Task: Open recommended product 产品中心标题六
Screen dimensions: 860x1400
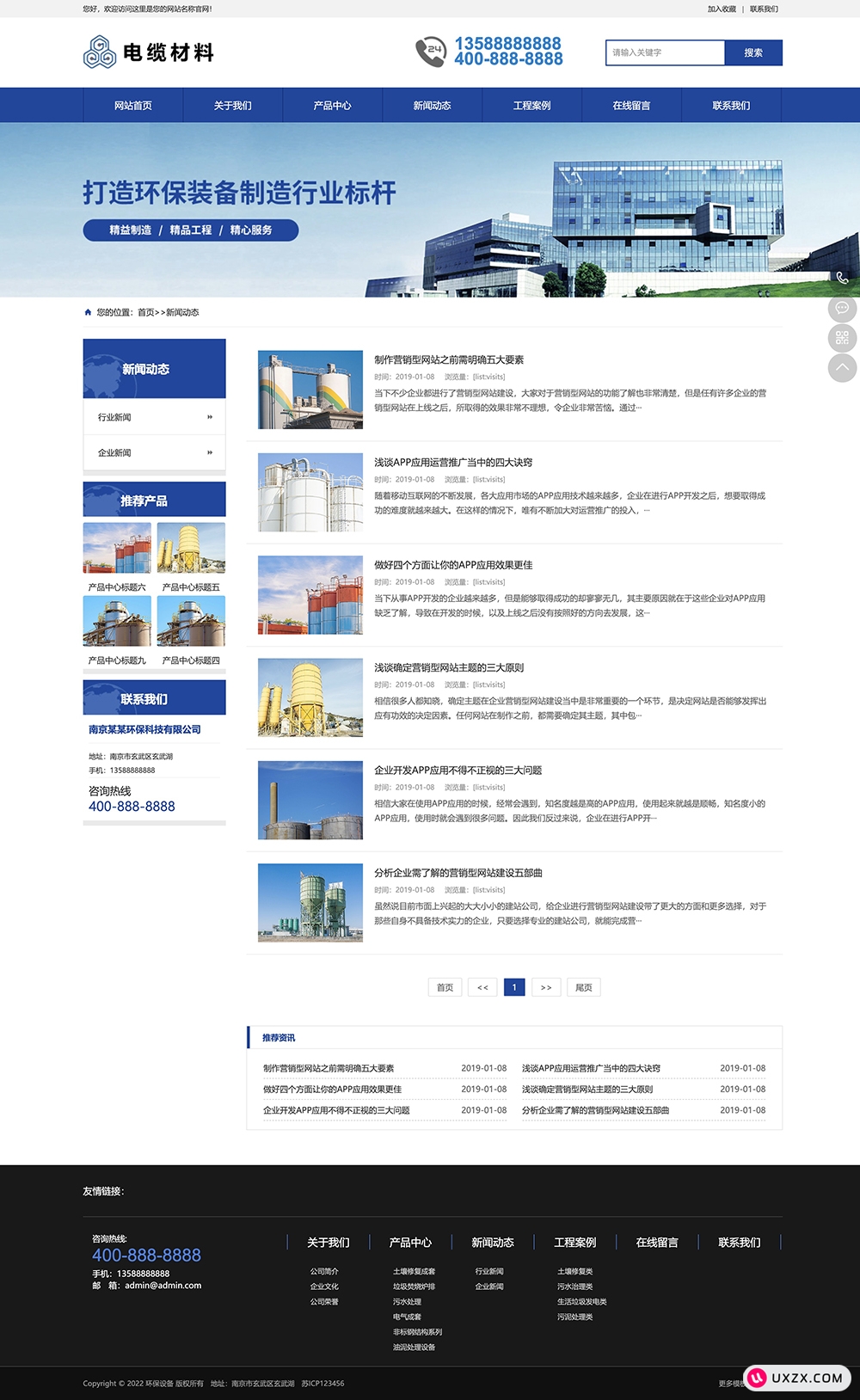Action: coord(117,549)
